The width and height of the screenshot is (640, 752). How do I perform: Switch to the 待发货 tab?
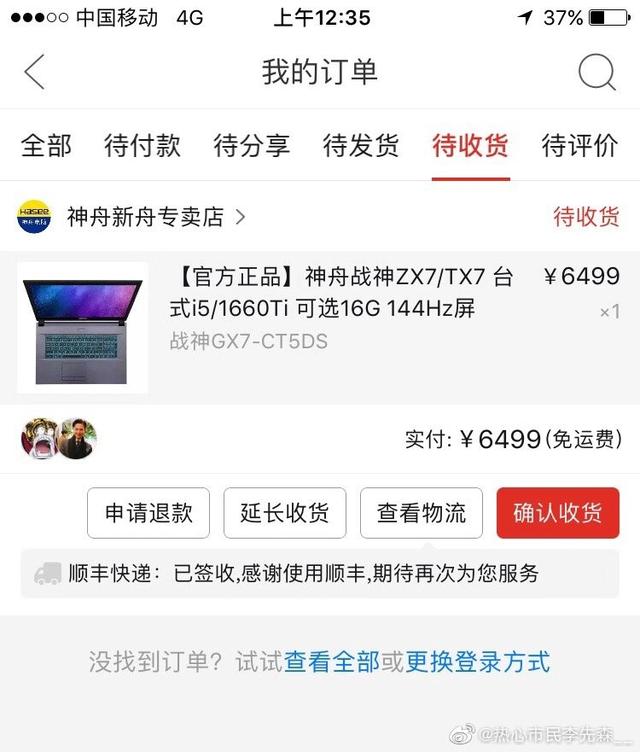[360, 146]
